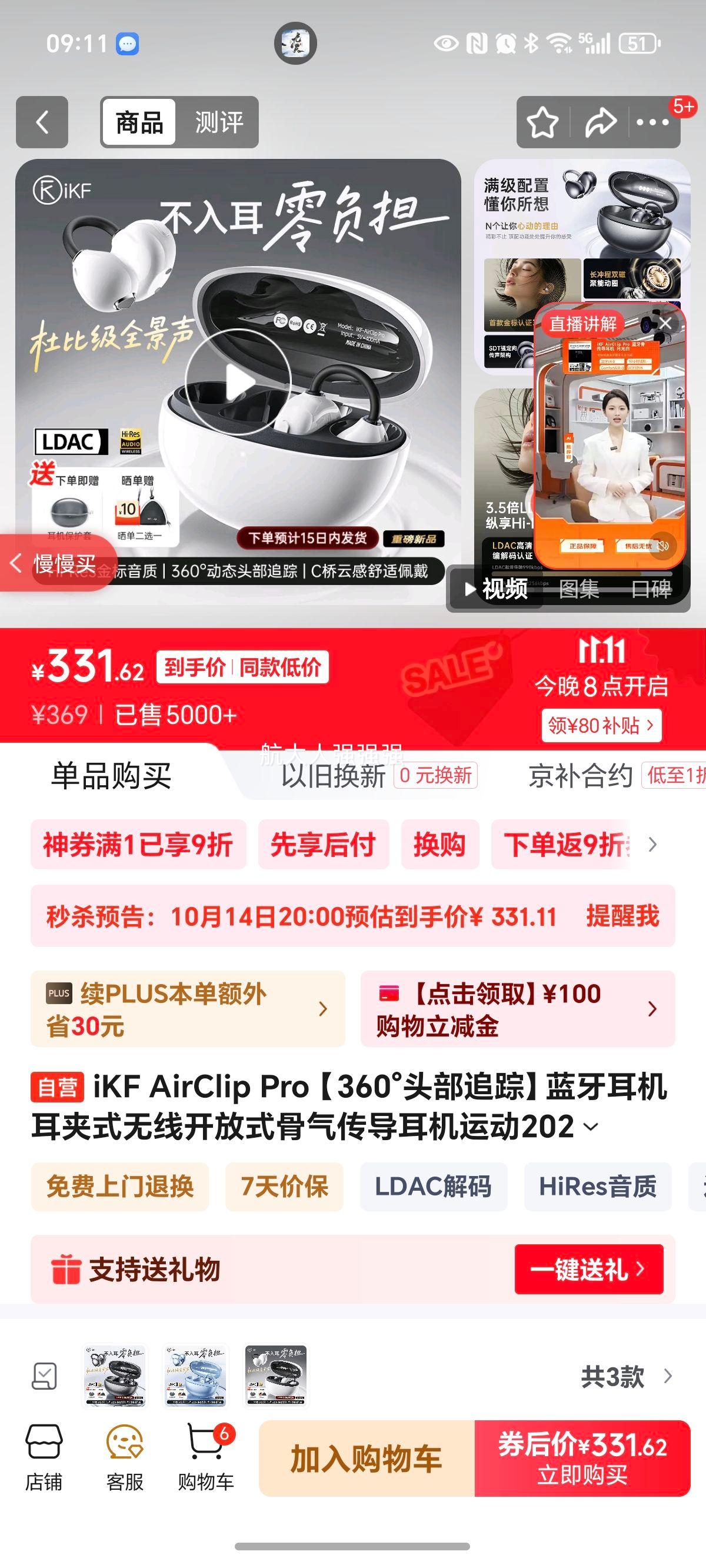Close the 直播讲解 live stream popup
Viewport: 706px width, 1568px height.
point(665,323)
